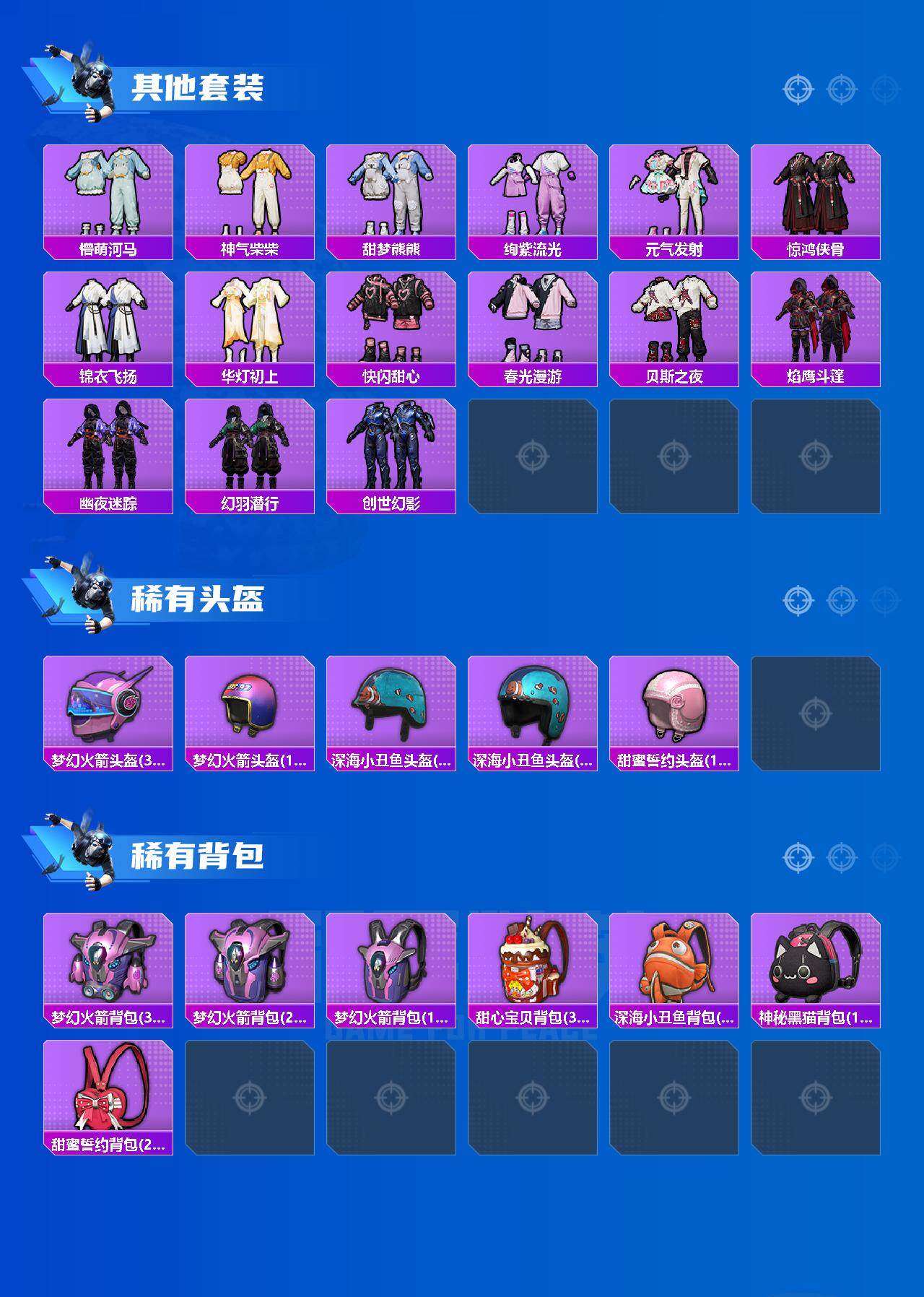Select the 甜梦熊熊 suit thumbnail

pyautogui.click(x=392, y=191)
